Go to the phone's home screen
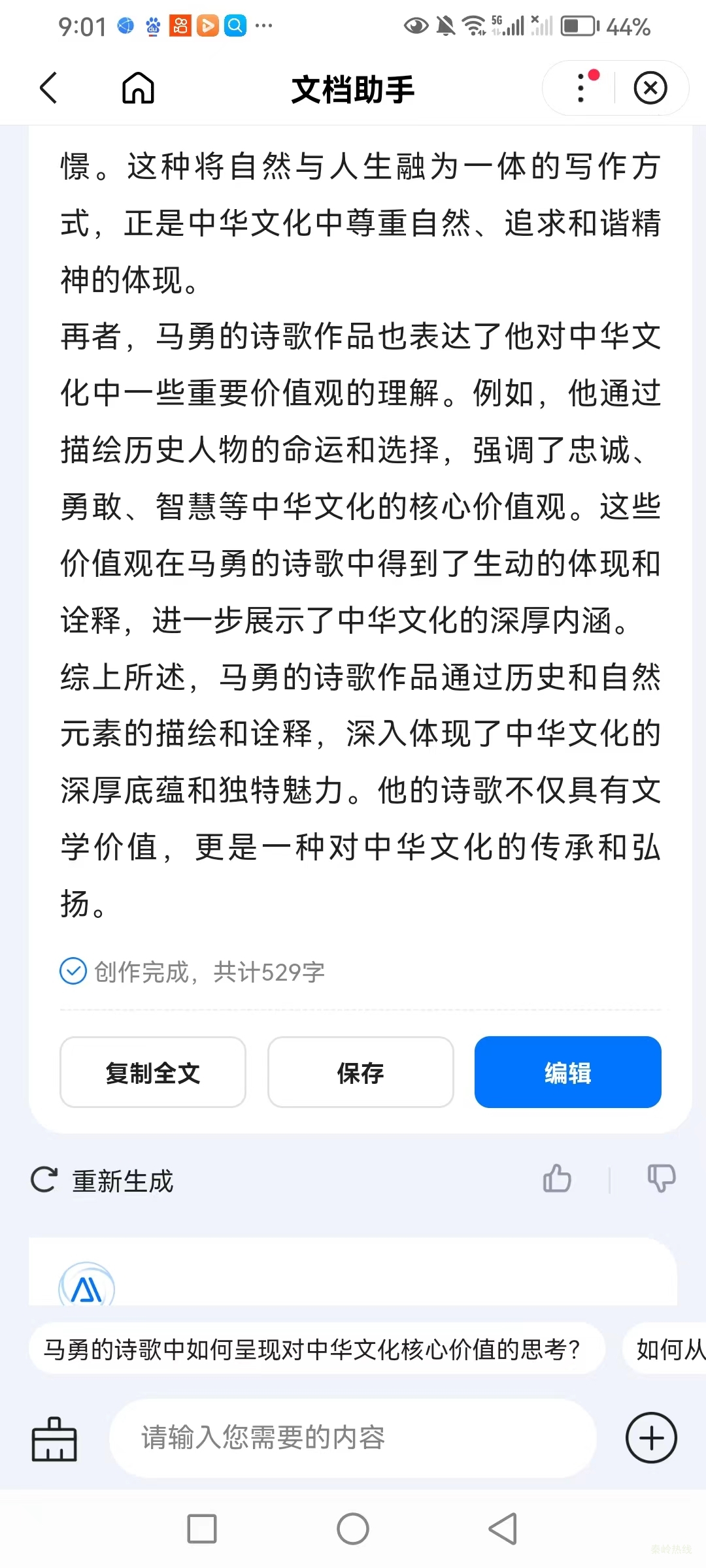This screenshot has width=706, height=1568. coord(353,1529)
